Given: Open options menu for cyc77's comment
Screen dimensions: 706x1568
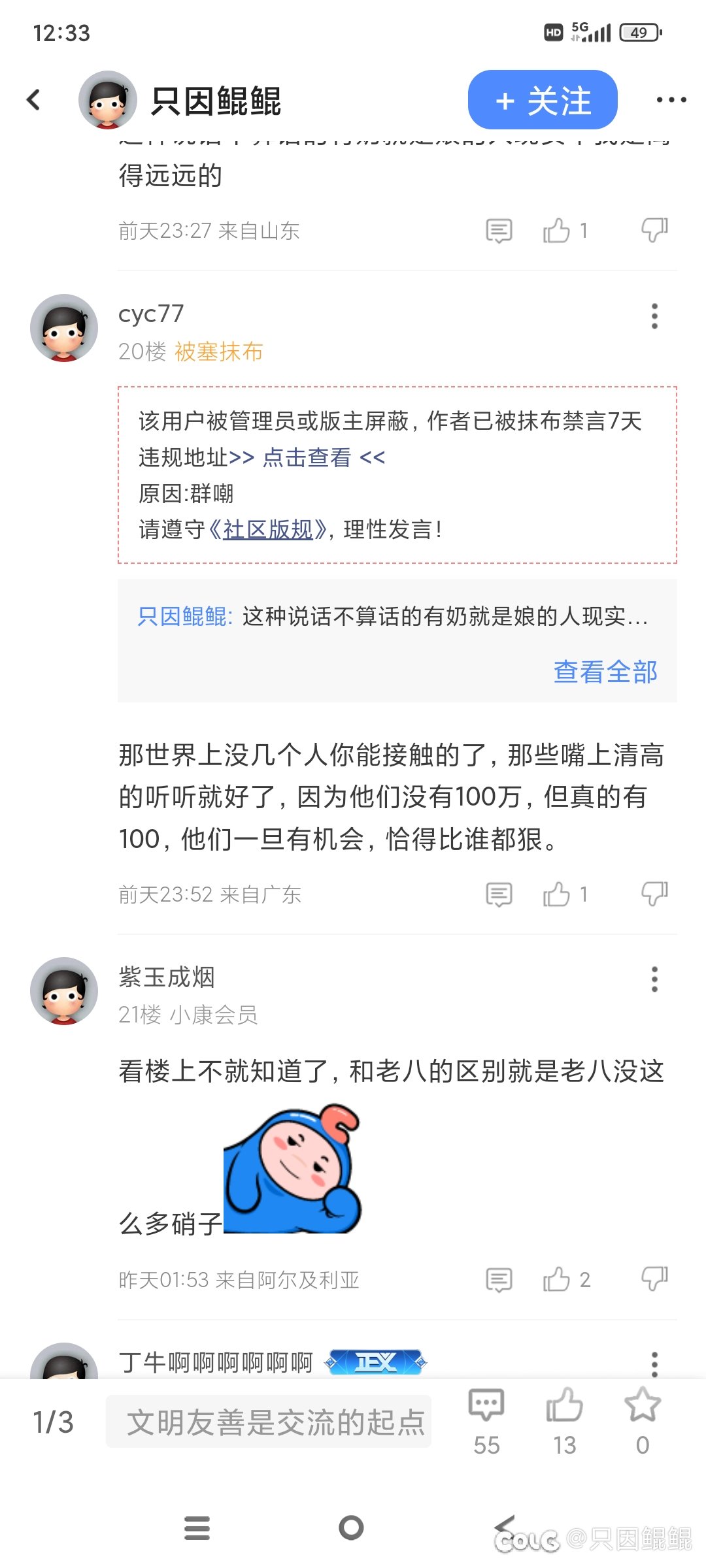Looking at the screenshot, I should [654, 316].
